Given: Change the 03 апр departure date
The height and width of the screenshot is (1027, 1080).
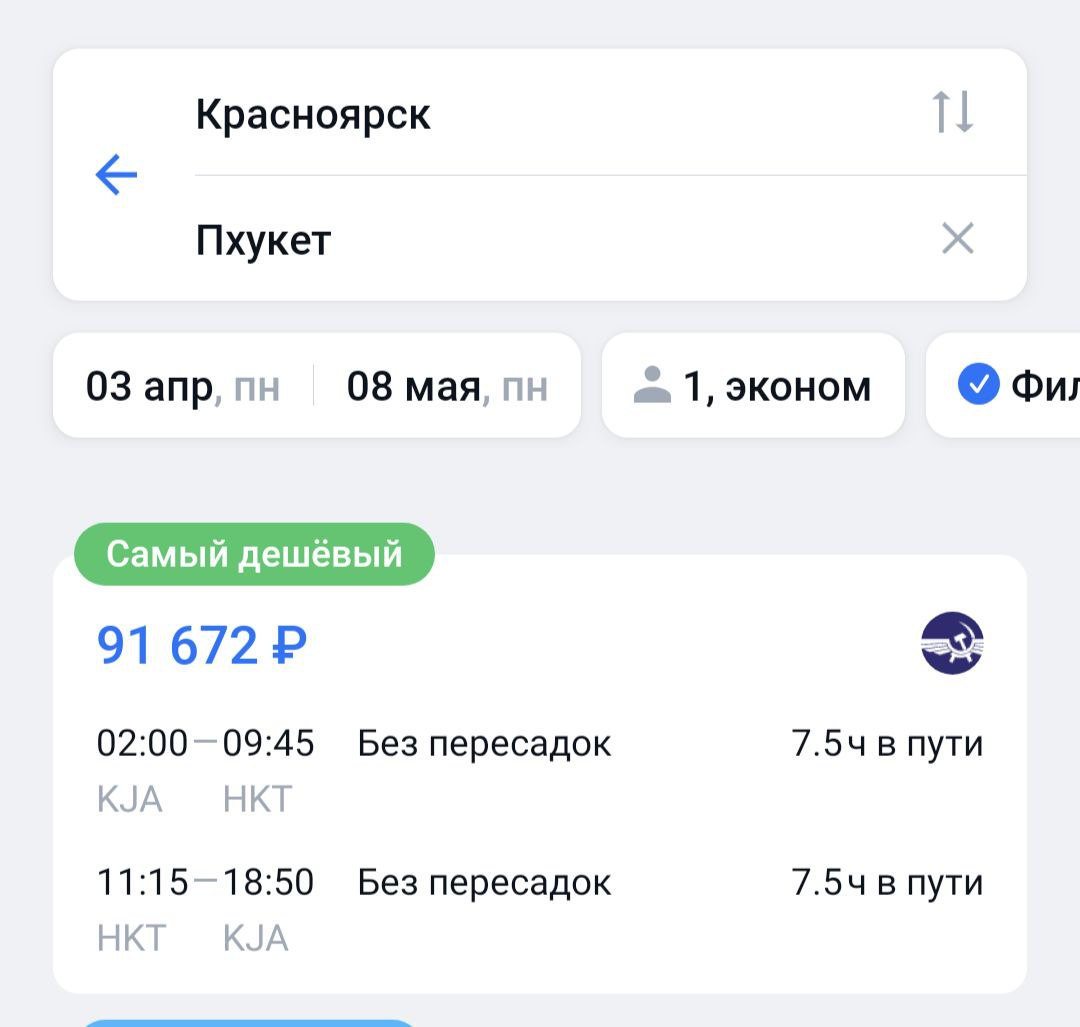Looking at the screenshot, I should 182,386.
